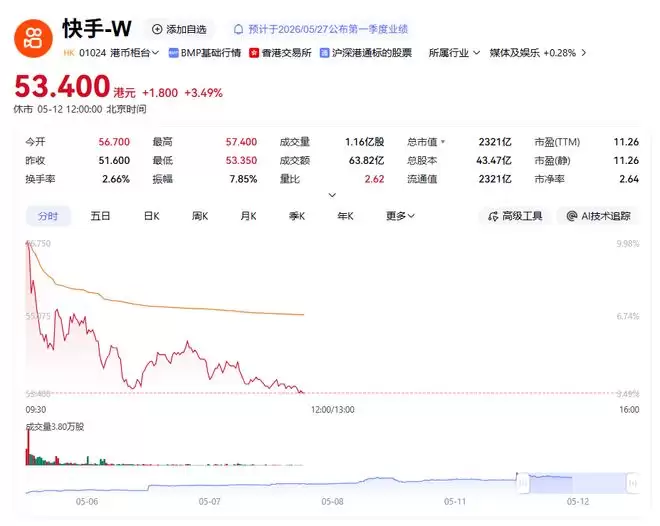Open the 第一季度业绩 earnings reminder link
This screenshot has width=660, height=526.
click(x=321, y=29)
